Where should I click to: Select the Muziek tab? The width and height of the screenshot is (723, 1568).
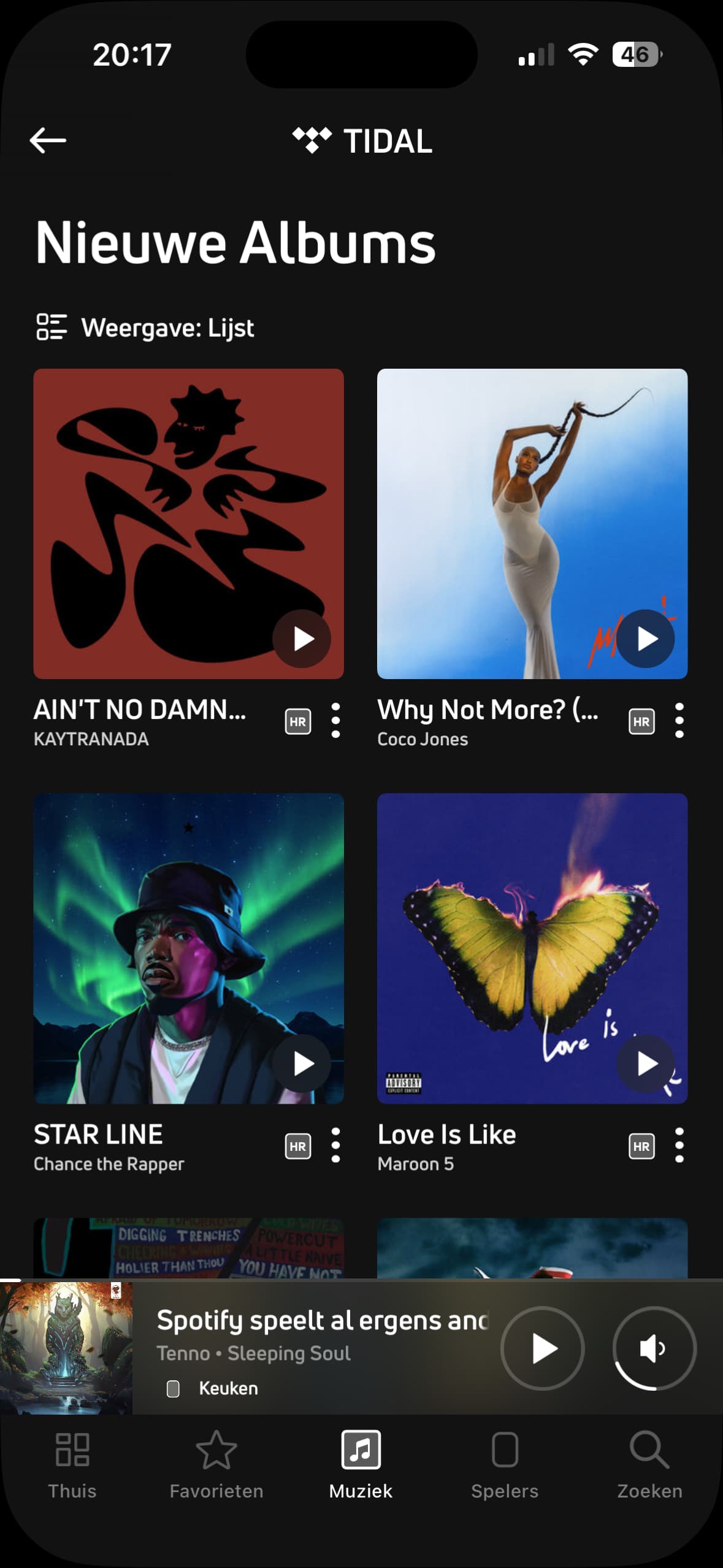tap(361, 1465)
